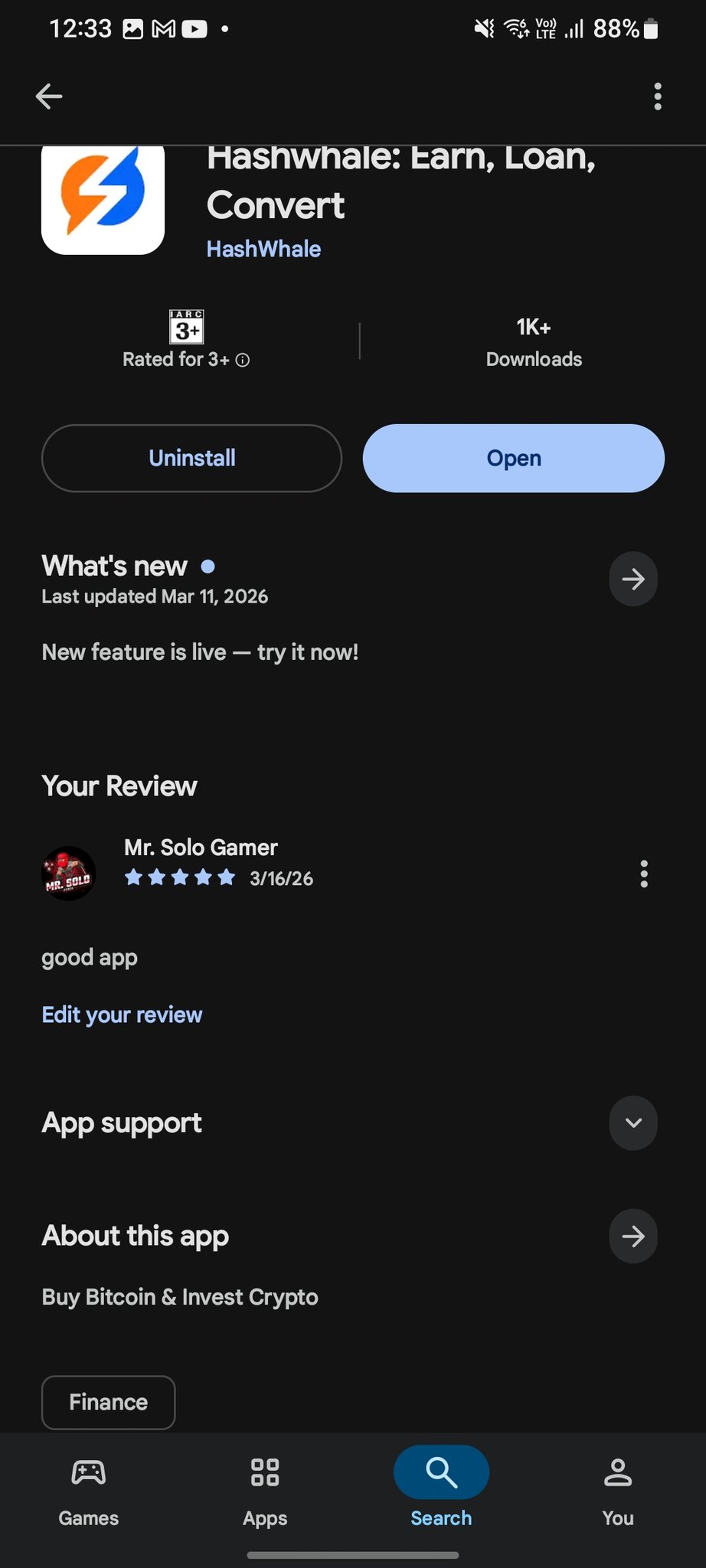Open the top-right overflow menu
The image size is (706, 1568).
point(657,96)
